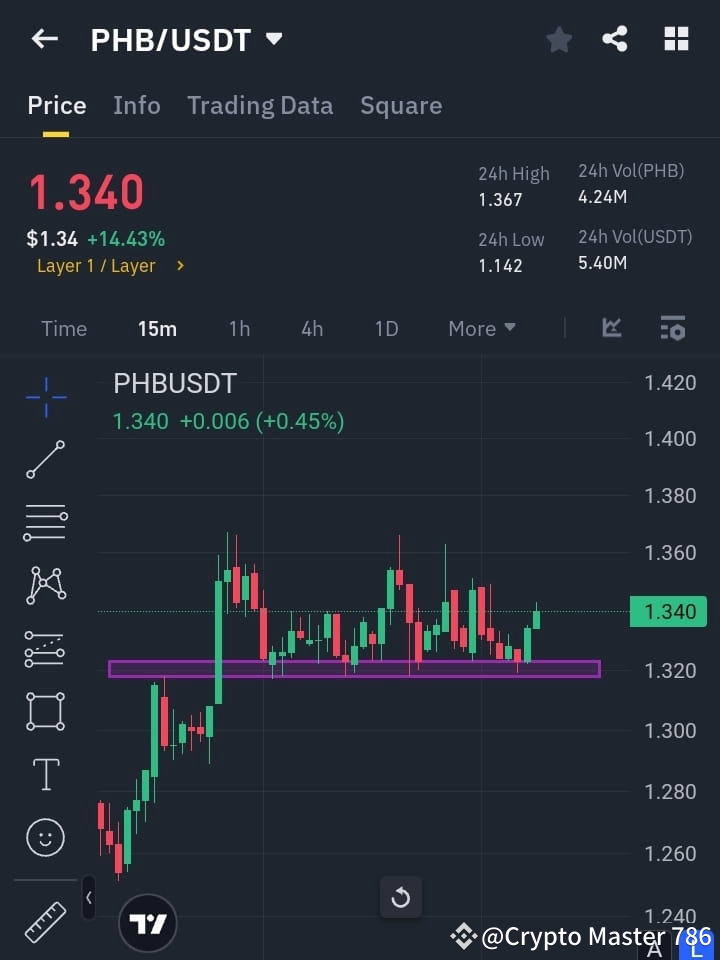Open the chart indicators panel
Image resolution: width=720 pixels, height=960 pixels.
pos(610,328)
